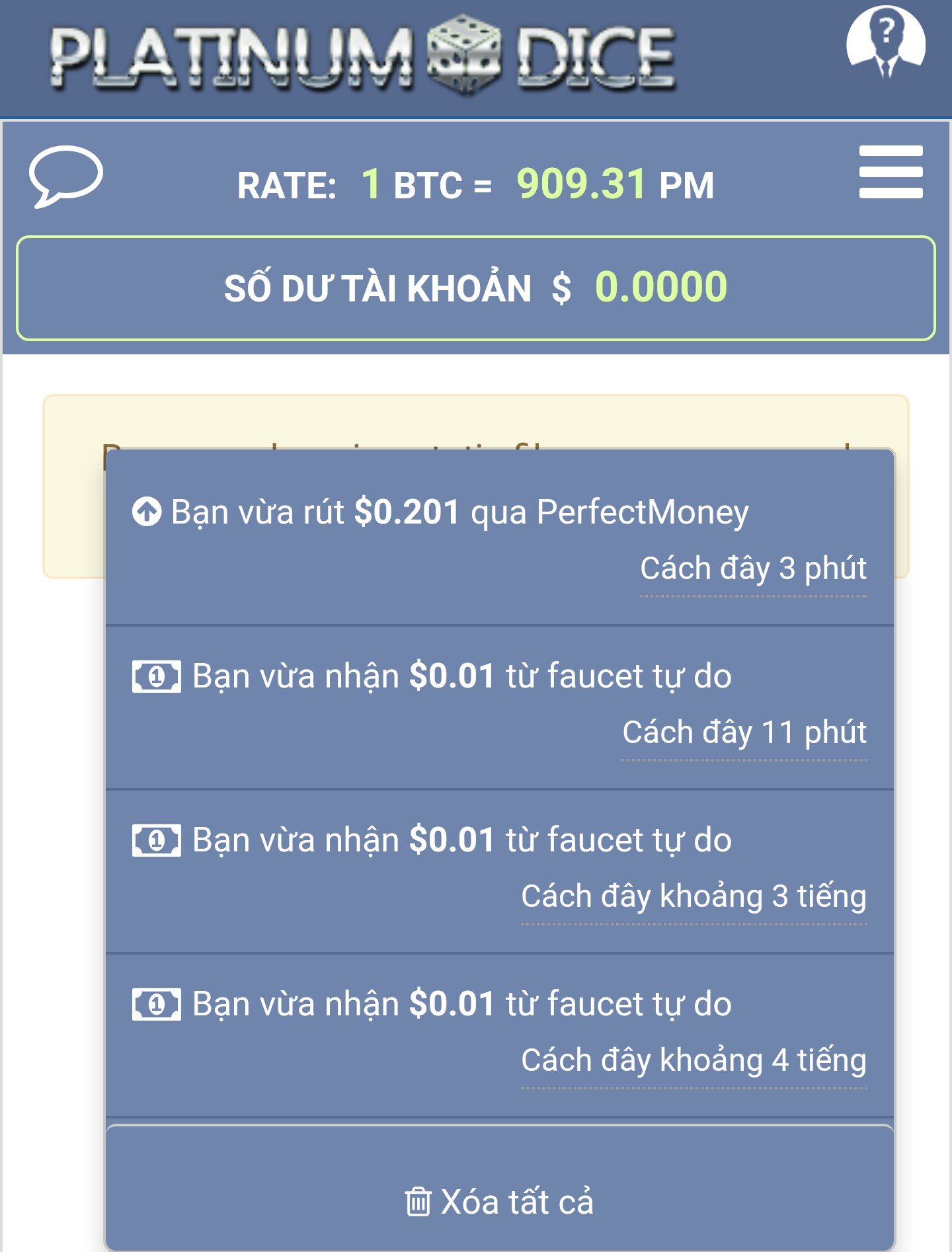Open the help profile icon
Screen dimensions: 952x1252
(x=885, y=41)
